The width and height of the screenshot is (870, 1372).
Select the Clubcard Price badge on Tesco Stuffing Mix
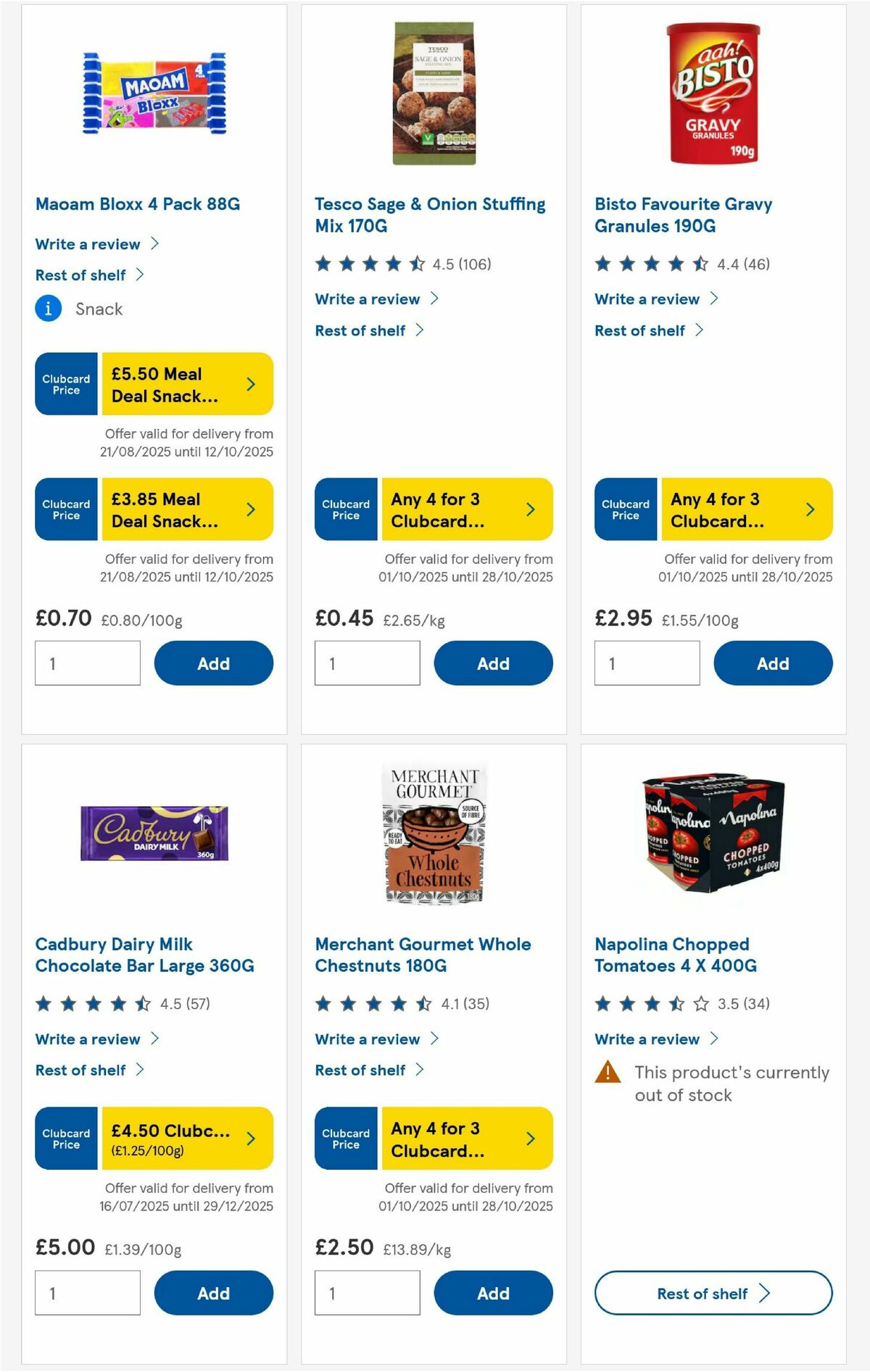345,509
